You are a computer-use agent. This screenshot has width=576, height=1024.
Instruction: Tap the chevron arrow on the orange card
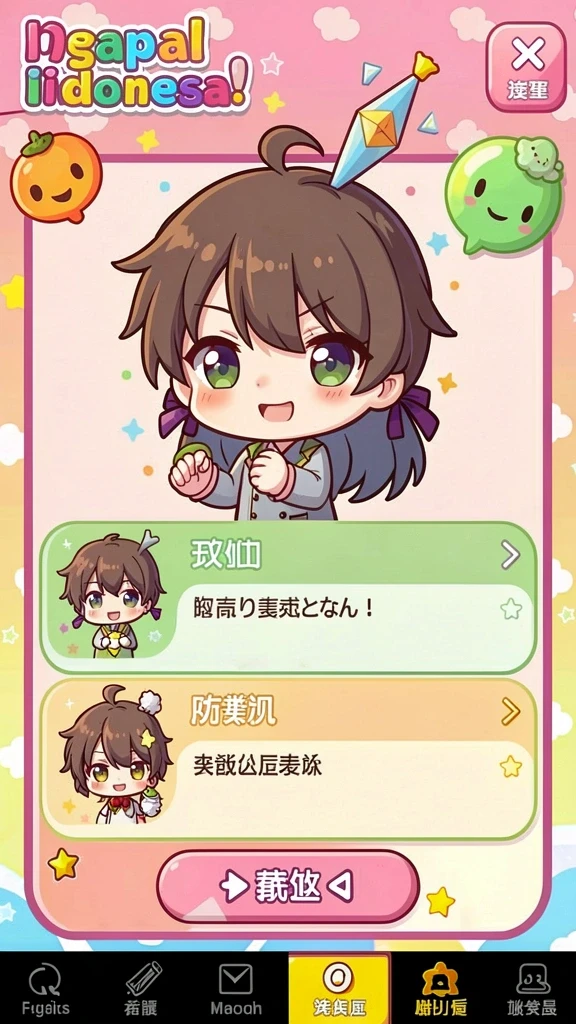tap(510, 711)
